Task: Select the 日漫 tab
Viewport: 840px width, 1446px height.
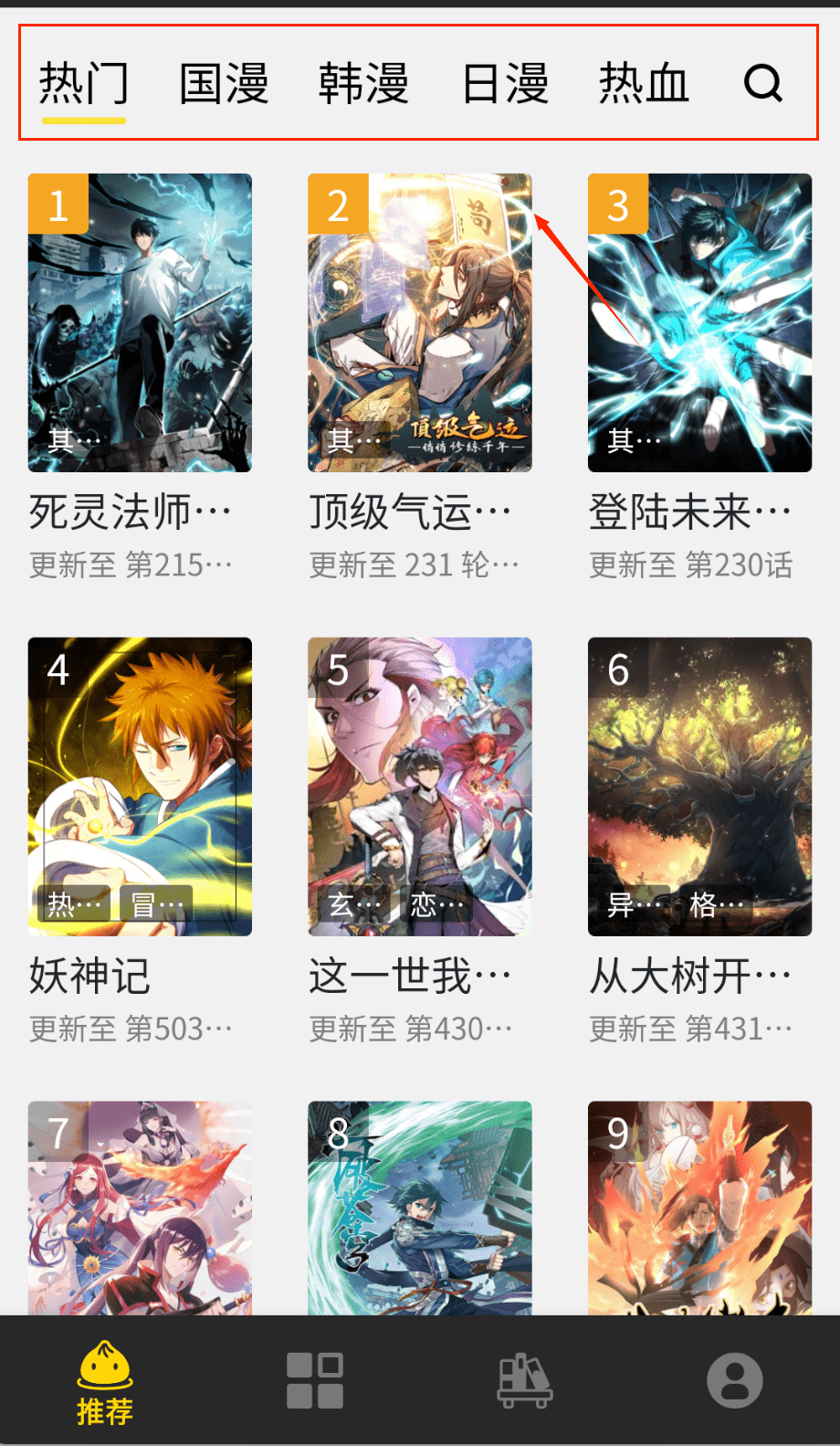Action: tap(505, 83)
